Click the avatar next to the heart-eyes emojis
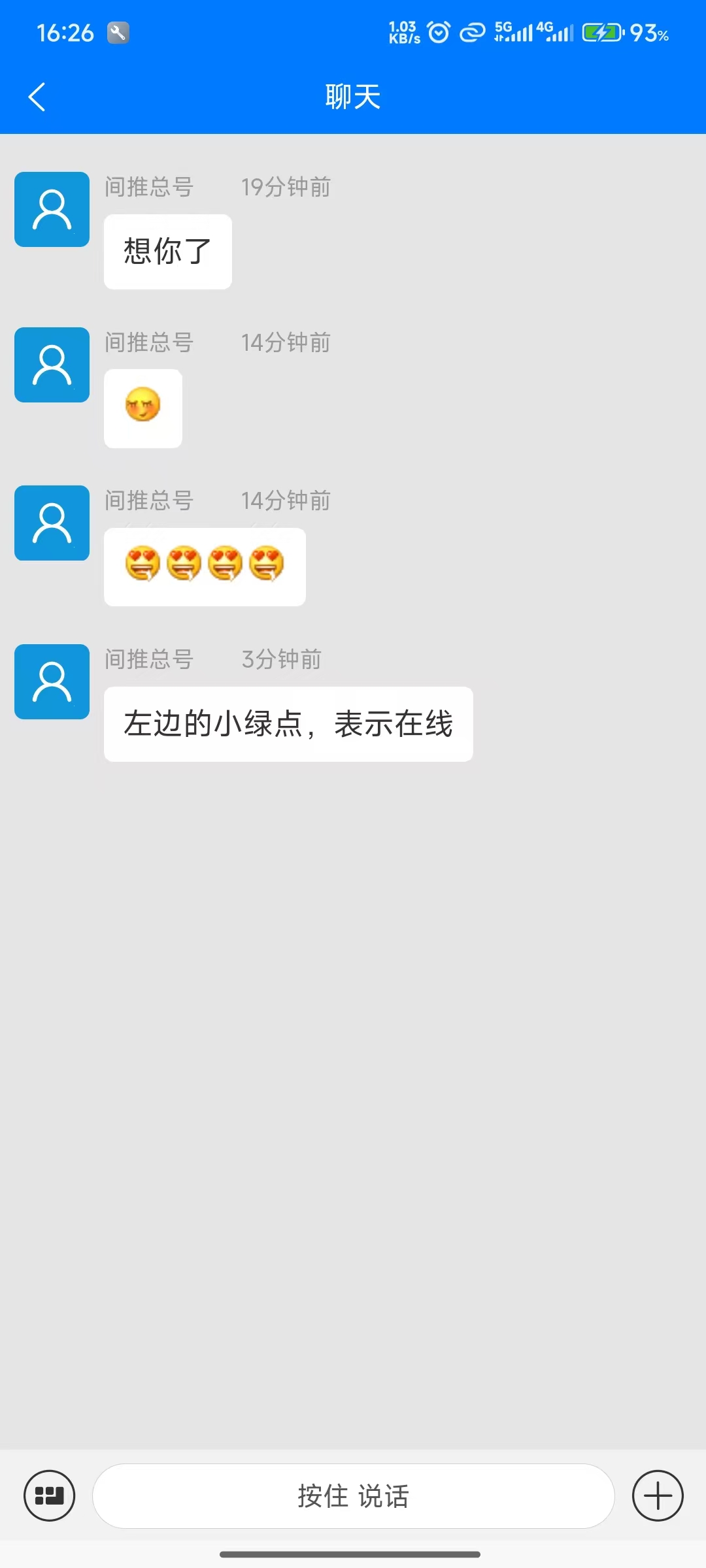 pyautogui.click(x=51, y=523)
